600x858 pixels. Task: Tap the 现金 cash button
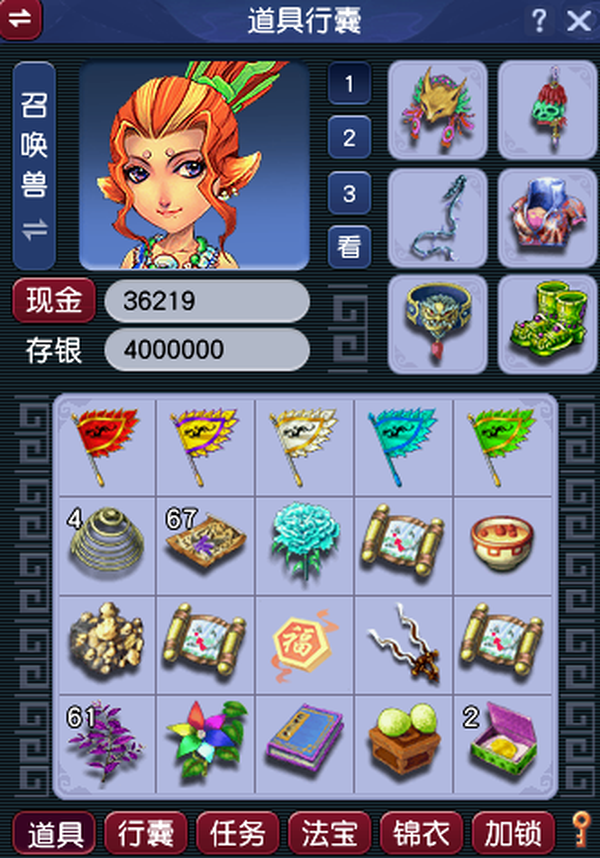coord(53,301)
